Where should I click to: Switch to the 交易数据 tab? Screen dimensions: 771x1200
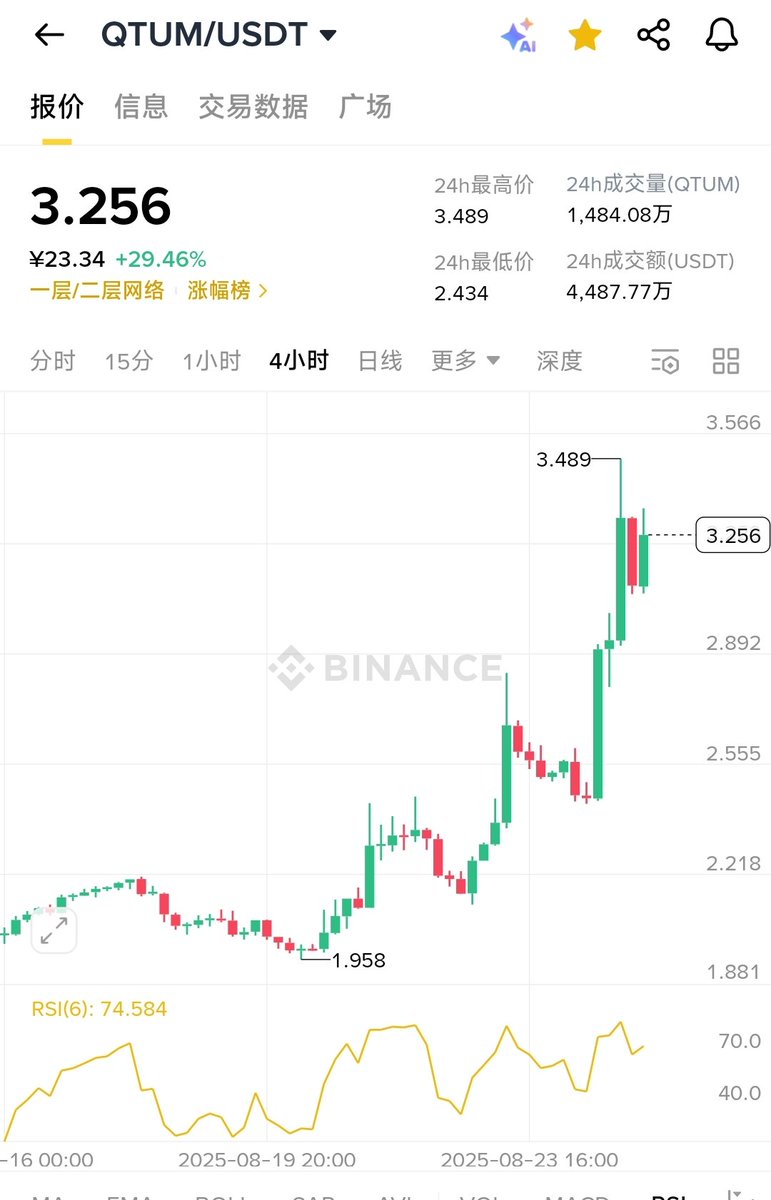tap(253, 106)
